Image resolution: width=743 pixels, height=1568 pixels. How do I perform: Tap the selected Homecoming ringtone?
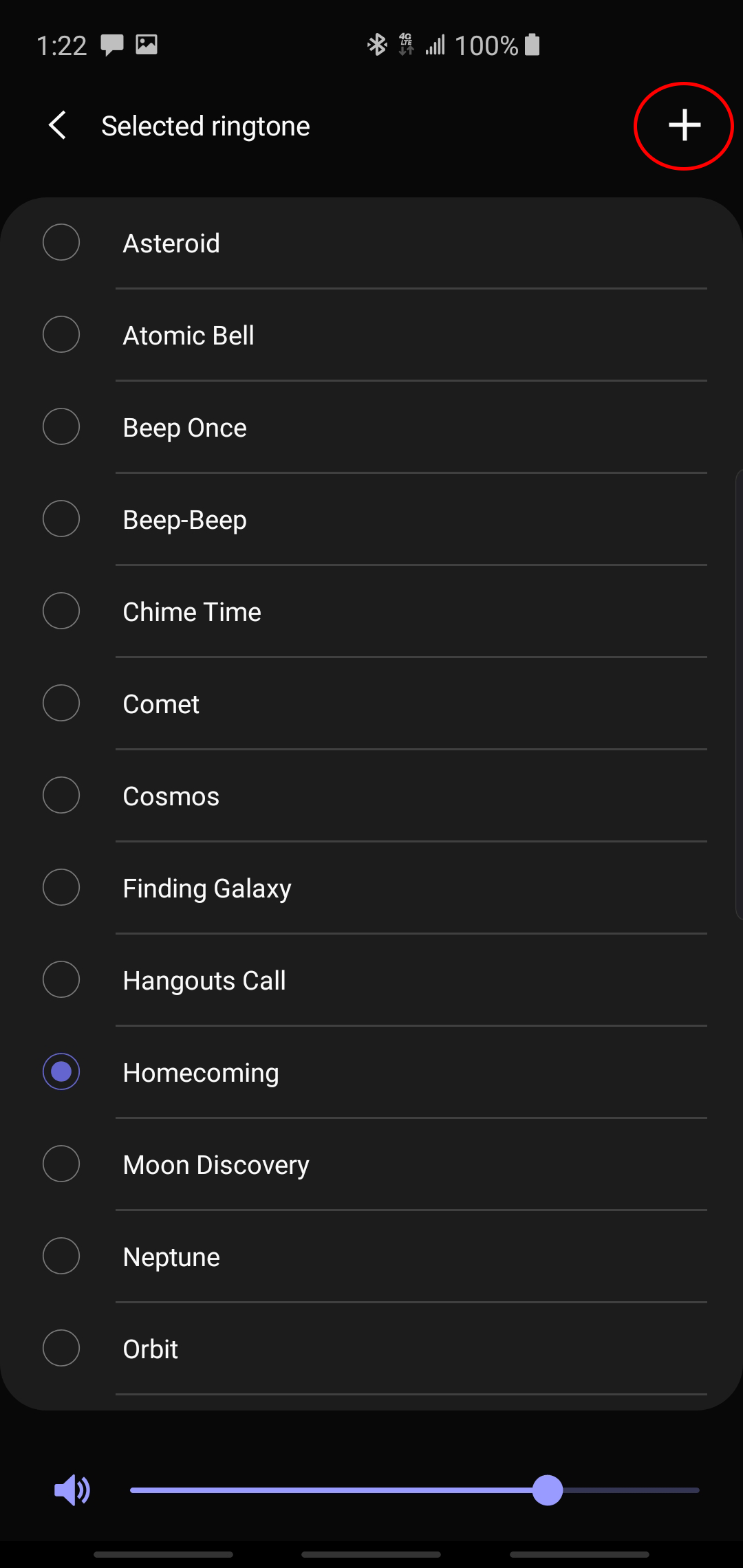(61, 1072)
